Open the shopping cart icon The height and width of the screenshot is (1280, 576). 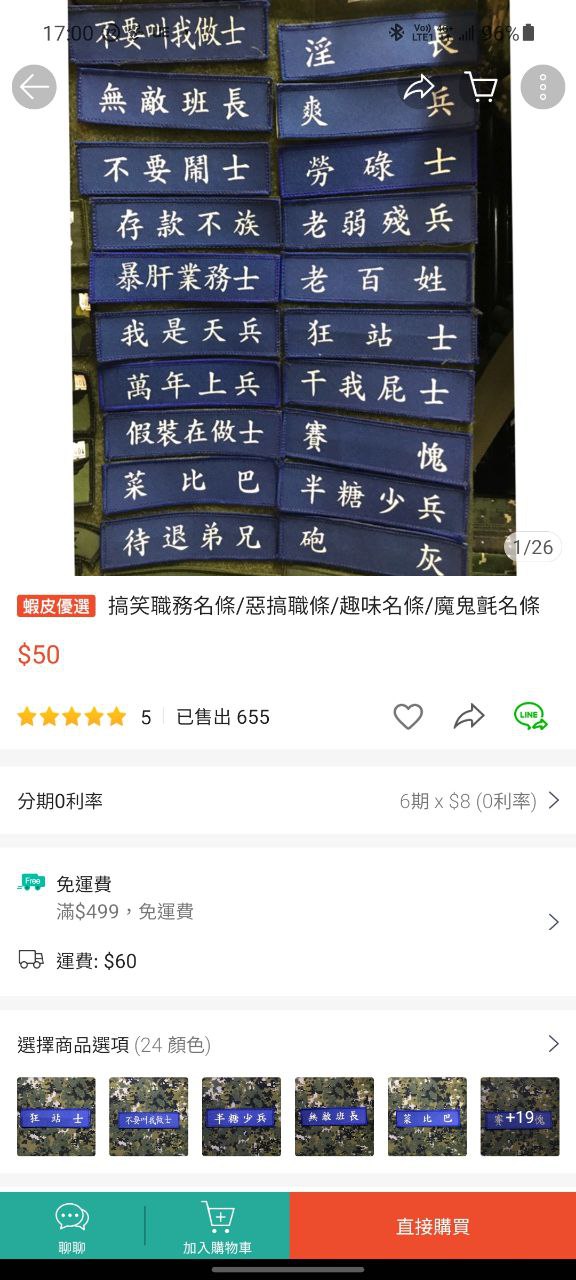[481, 88]
